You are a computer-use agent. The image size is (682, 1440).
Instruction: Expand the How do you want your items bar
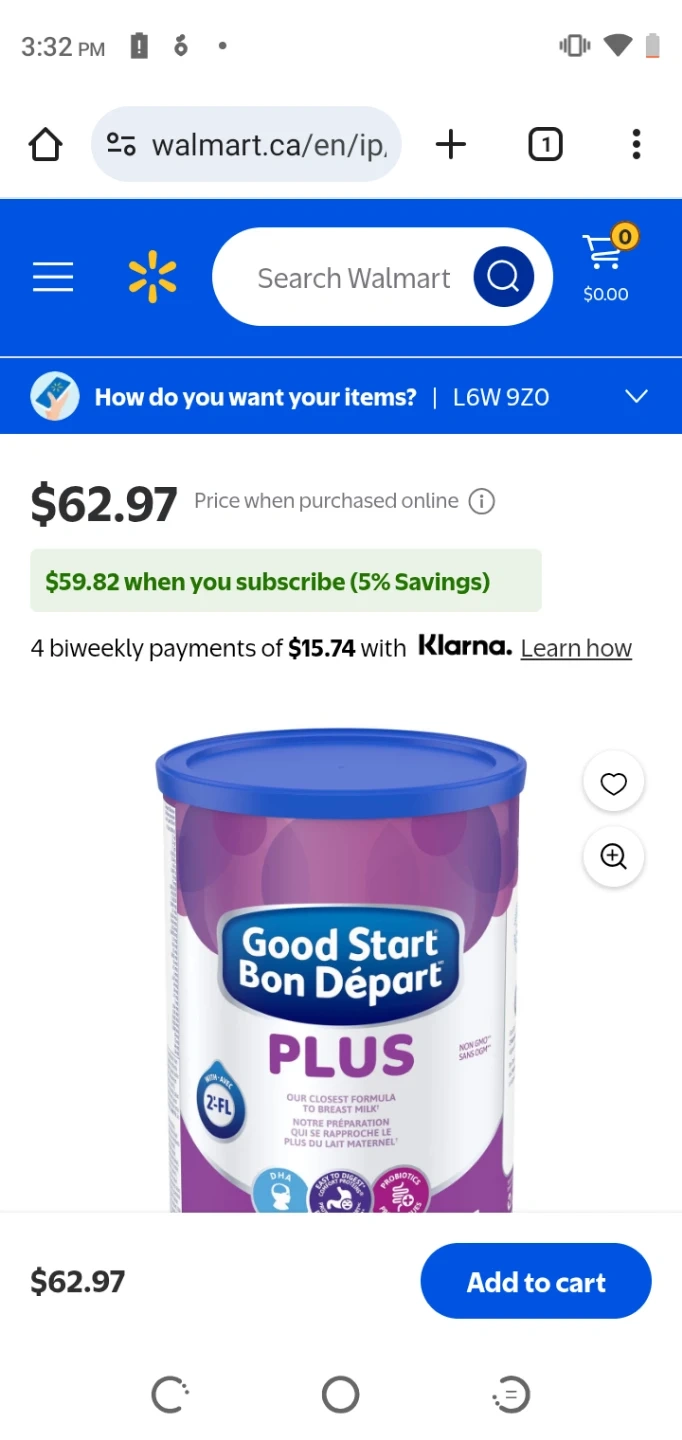tap(637, 397)
